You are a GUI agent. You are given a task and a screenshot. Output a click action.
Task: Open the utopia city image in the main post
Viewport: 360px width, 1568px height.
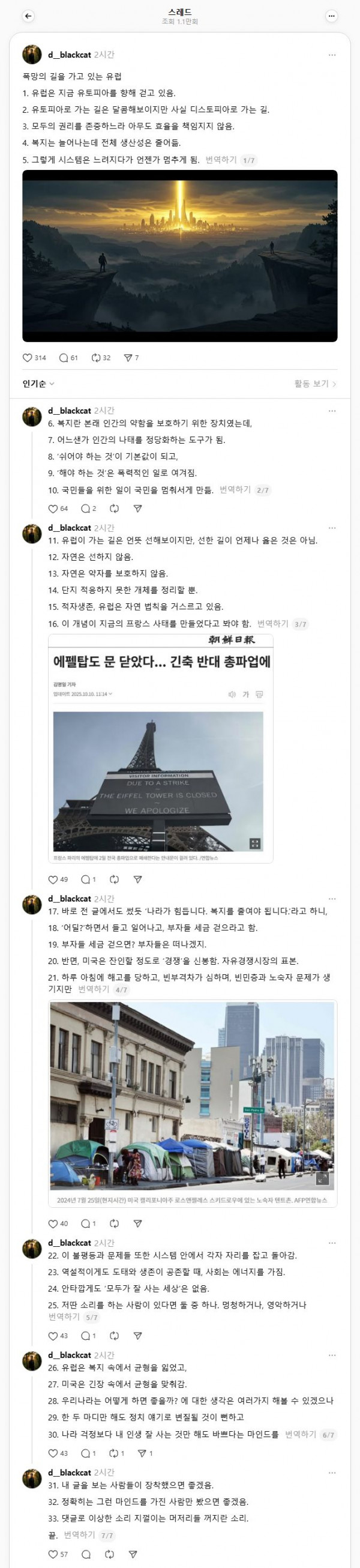[x=180, y=256]
